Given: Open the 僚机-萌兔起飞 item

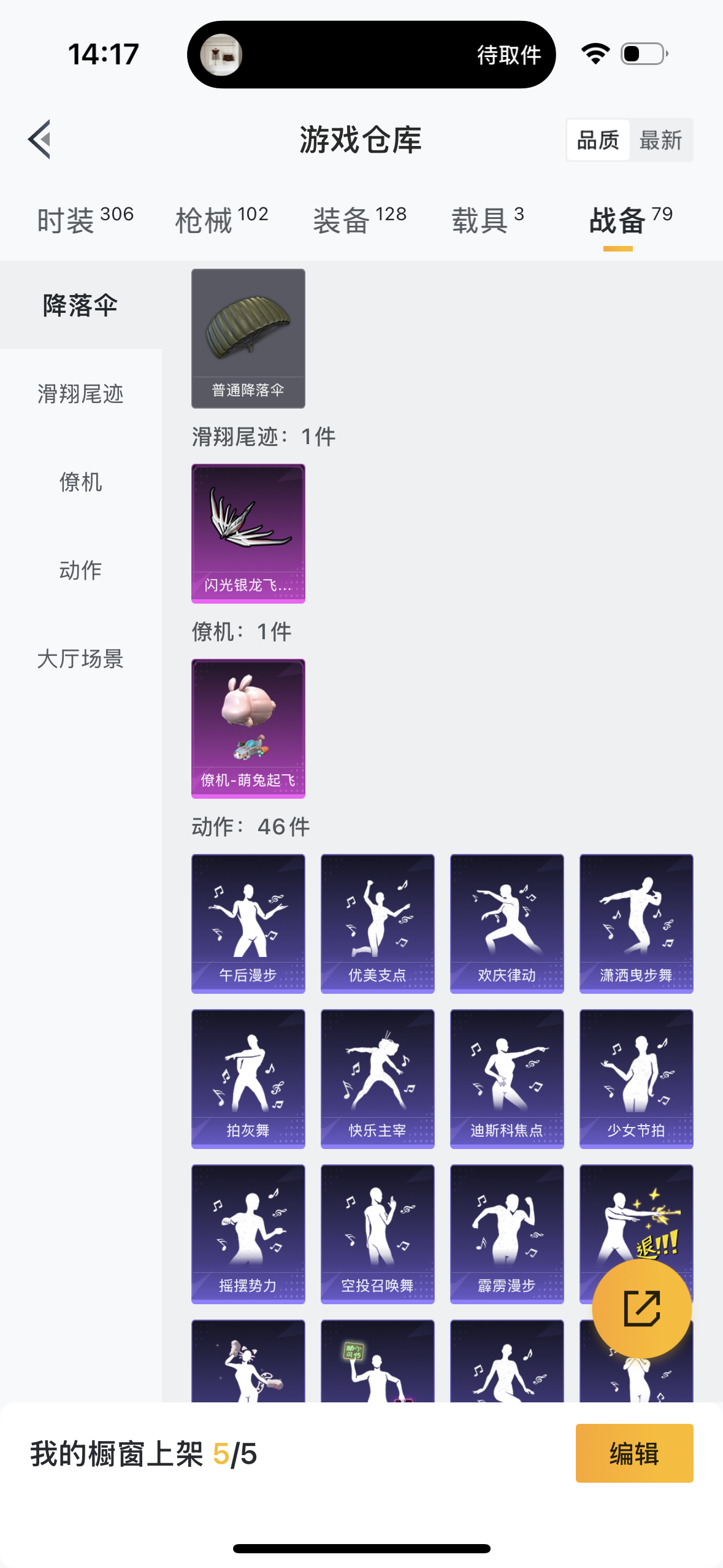Looking at the screenshot, I should [248, 729].
